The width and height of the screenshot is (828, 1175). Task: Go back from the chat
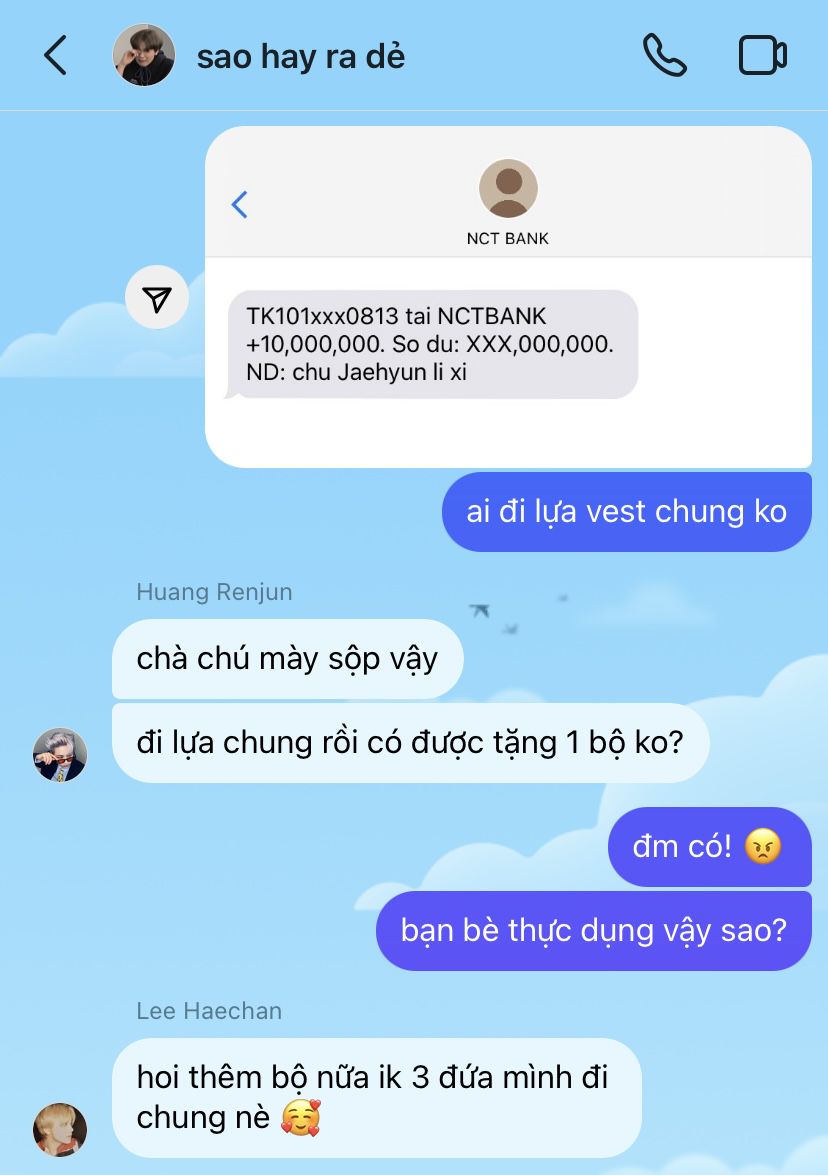pyautogui.click(x=56, y=56)
